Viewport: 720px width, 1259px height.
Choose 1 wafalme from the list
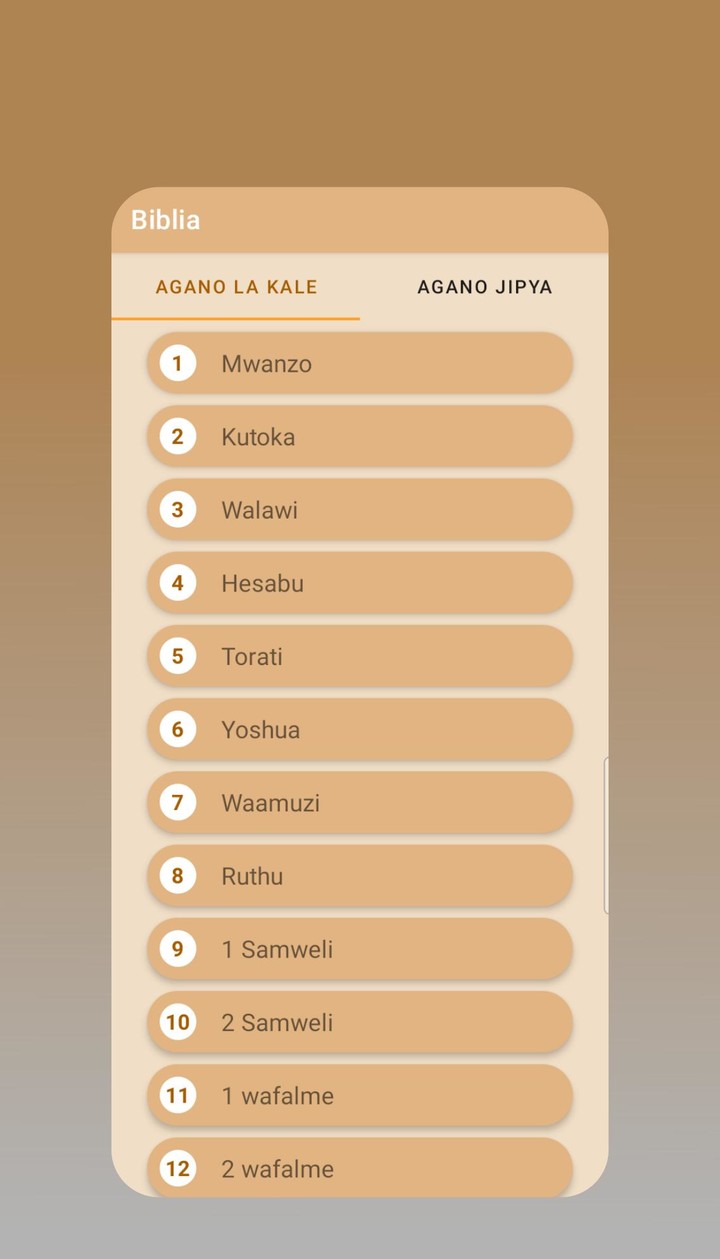click(360, 1095)
